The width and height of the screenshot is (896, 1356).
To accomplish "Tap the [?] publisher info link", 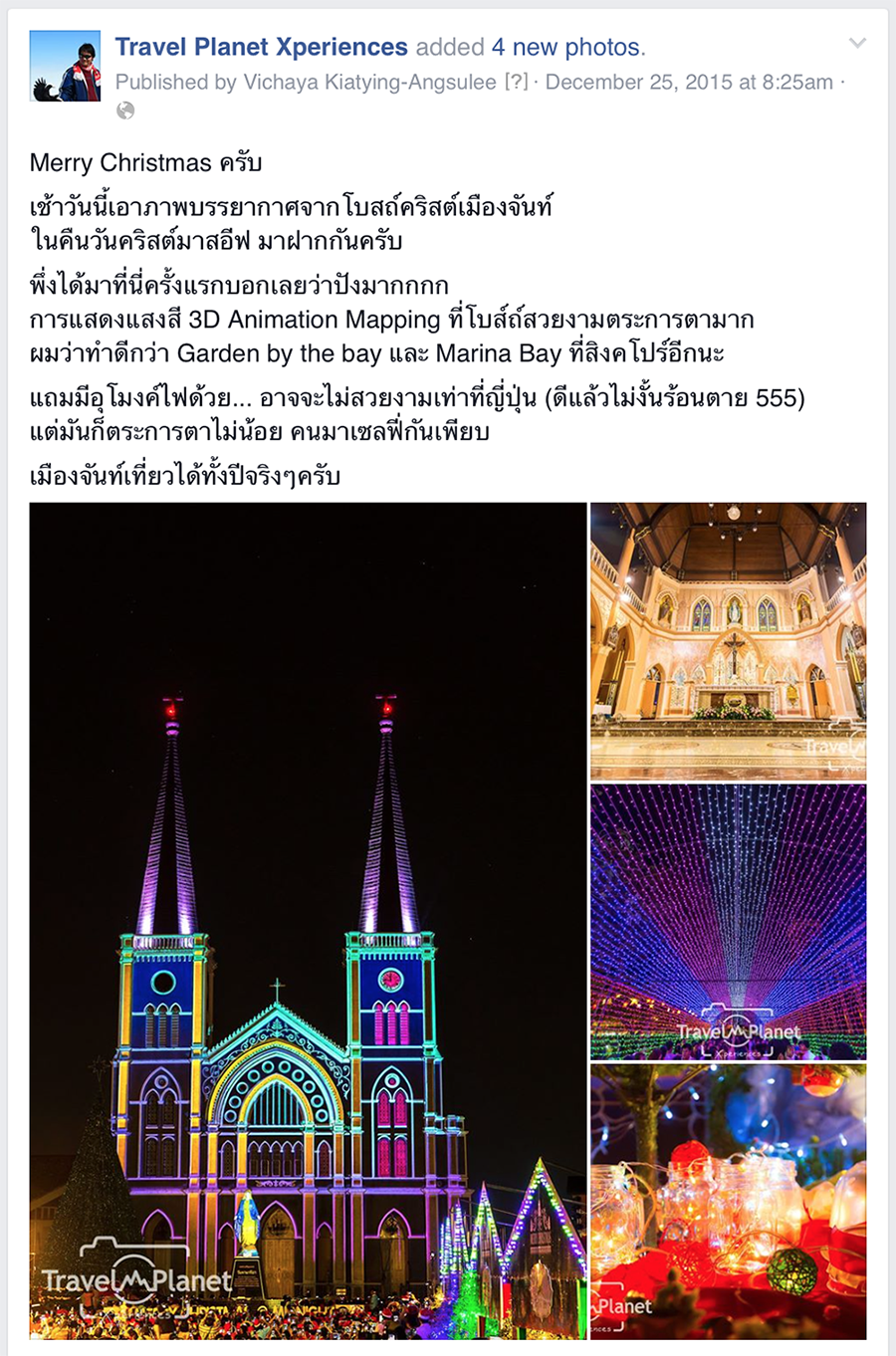I will pos(516,83).
